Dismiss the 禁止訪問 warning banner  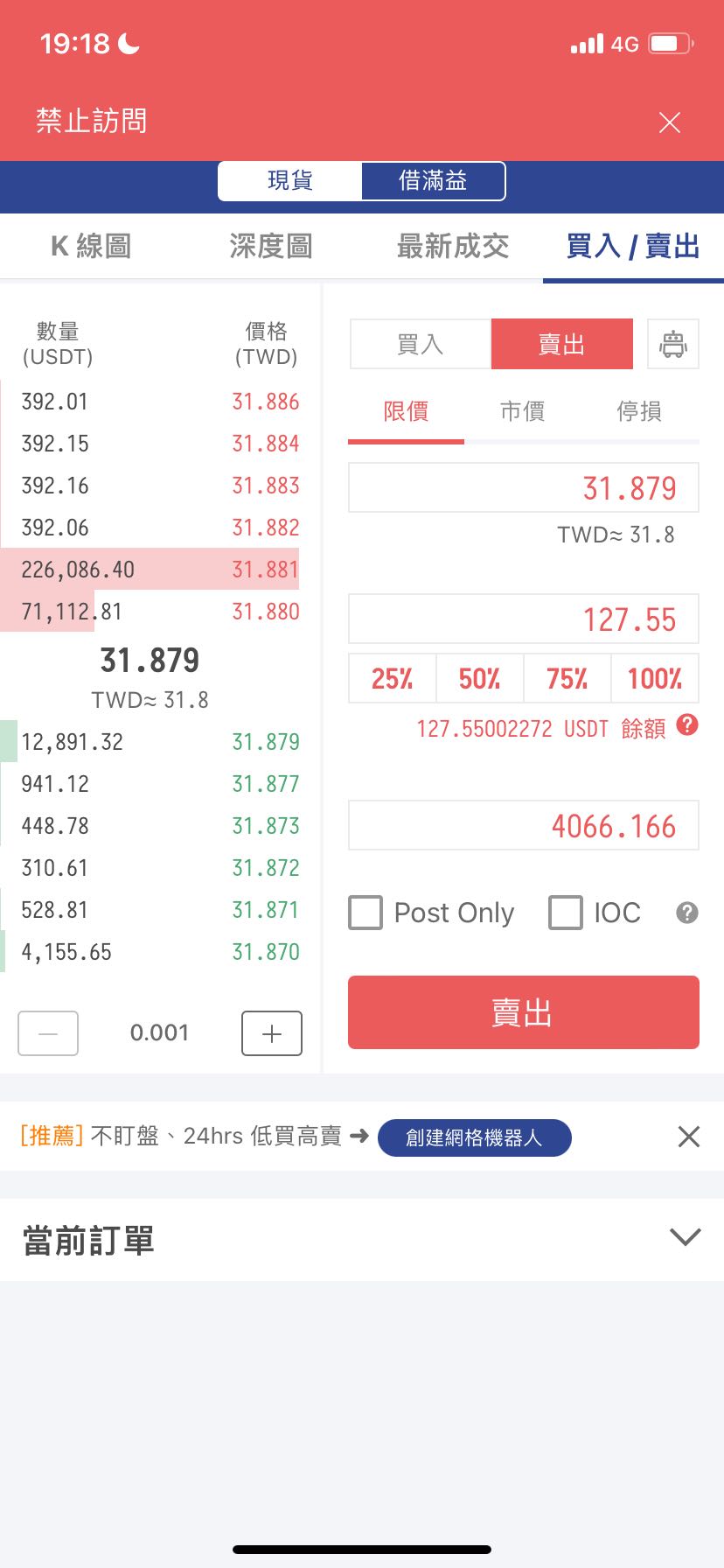click(670, 122)
